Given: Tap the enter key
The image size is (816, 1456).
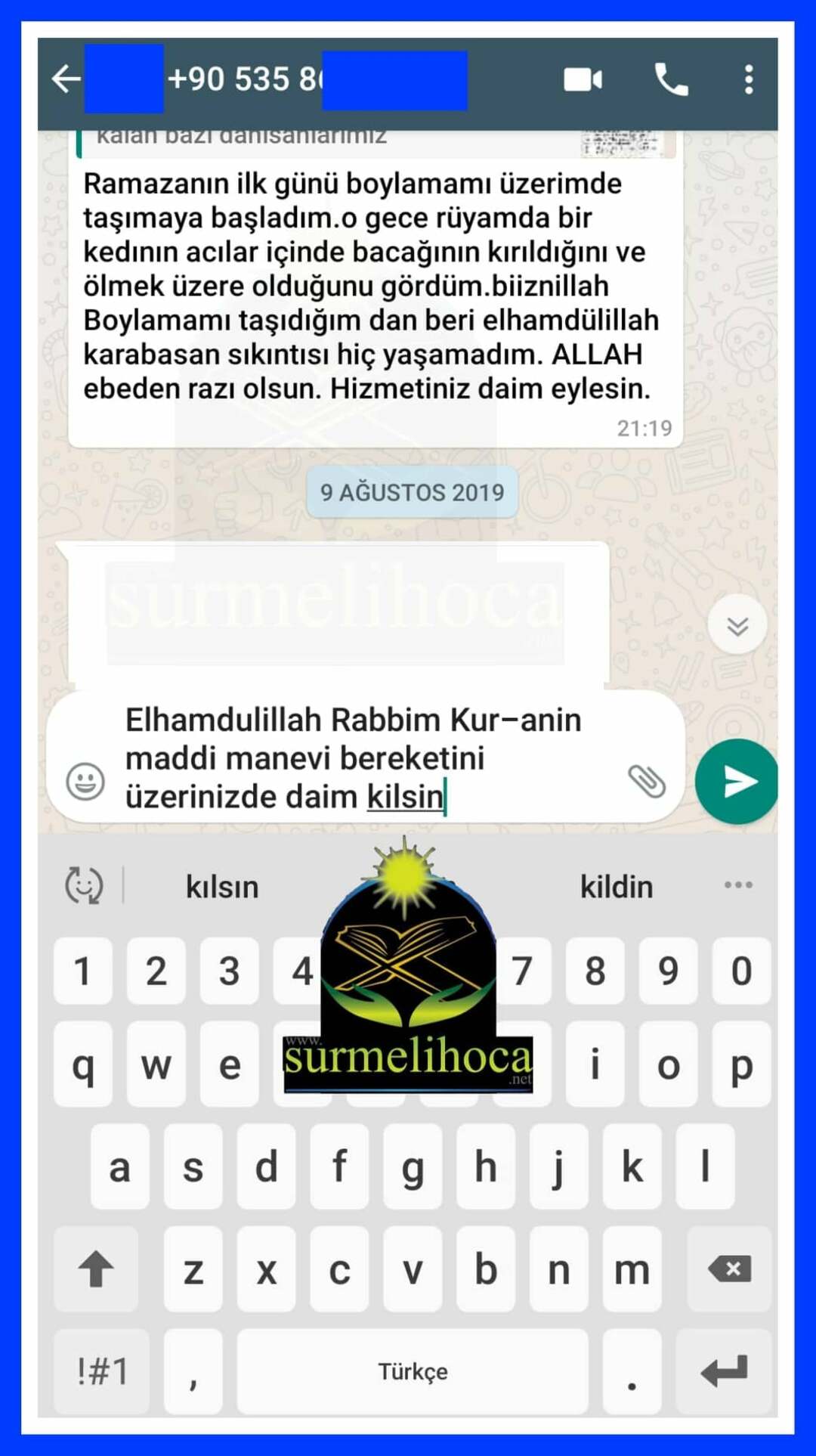Looking at the screenshot, I should [724, 1371].
